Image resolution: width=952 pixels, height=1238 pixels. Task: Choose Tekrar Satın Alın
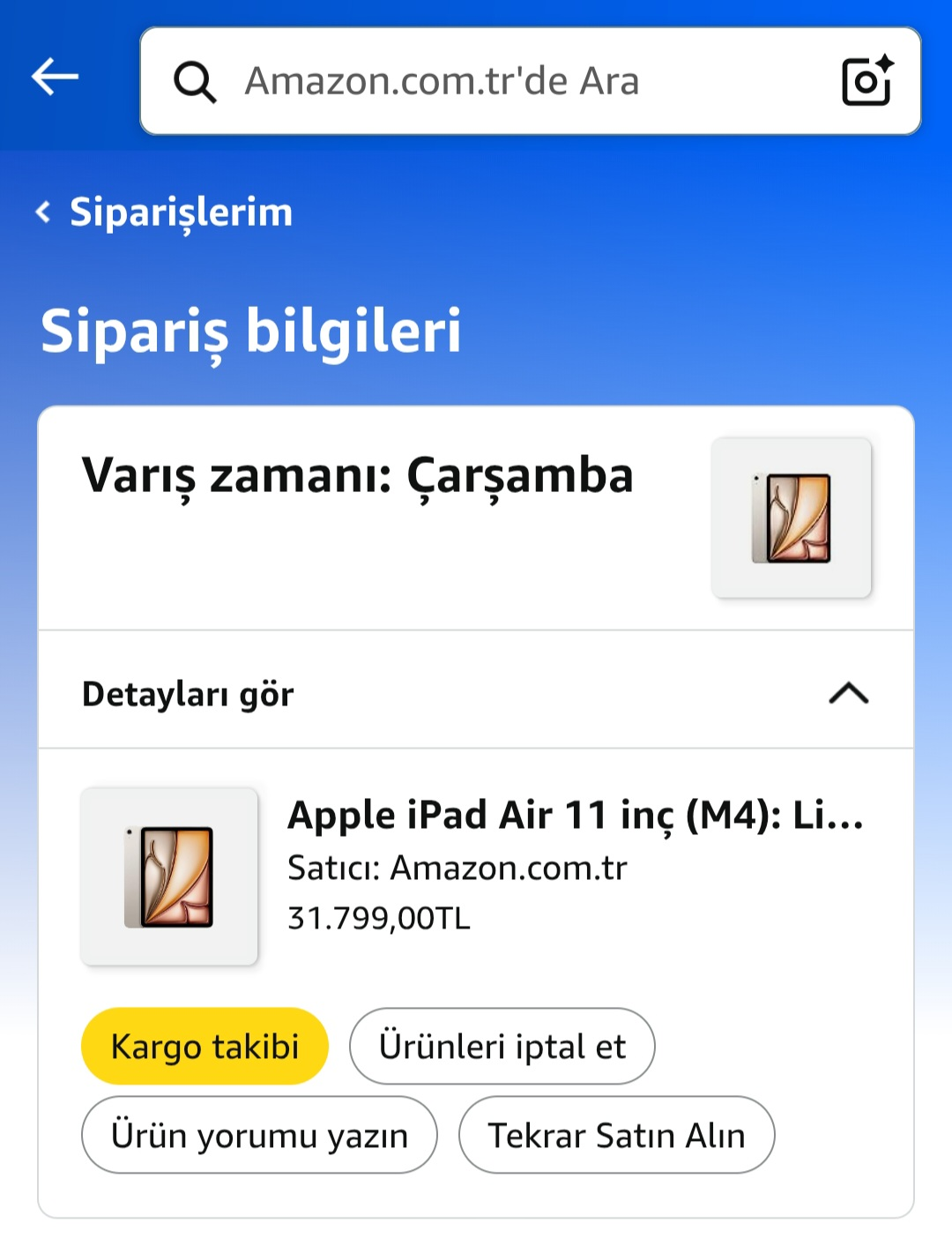click(617, 1135)
